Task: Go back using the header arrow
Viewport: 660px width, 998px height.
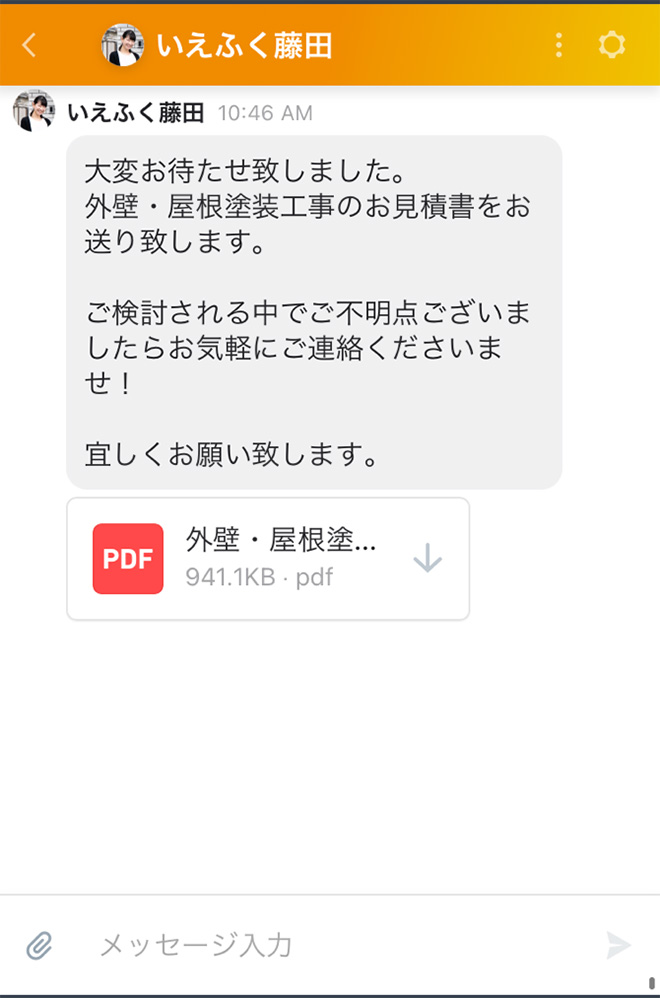Action: pyautogui.click(x=29, y=45)
